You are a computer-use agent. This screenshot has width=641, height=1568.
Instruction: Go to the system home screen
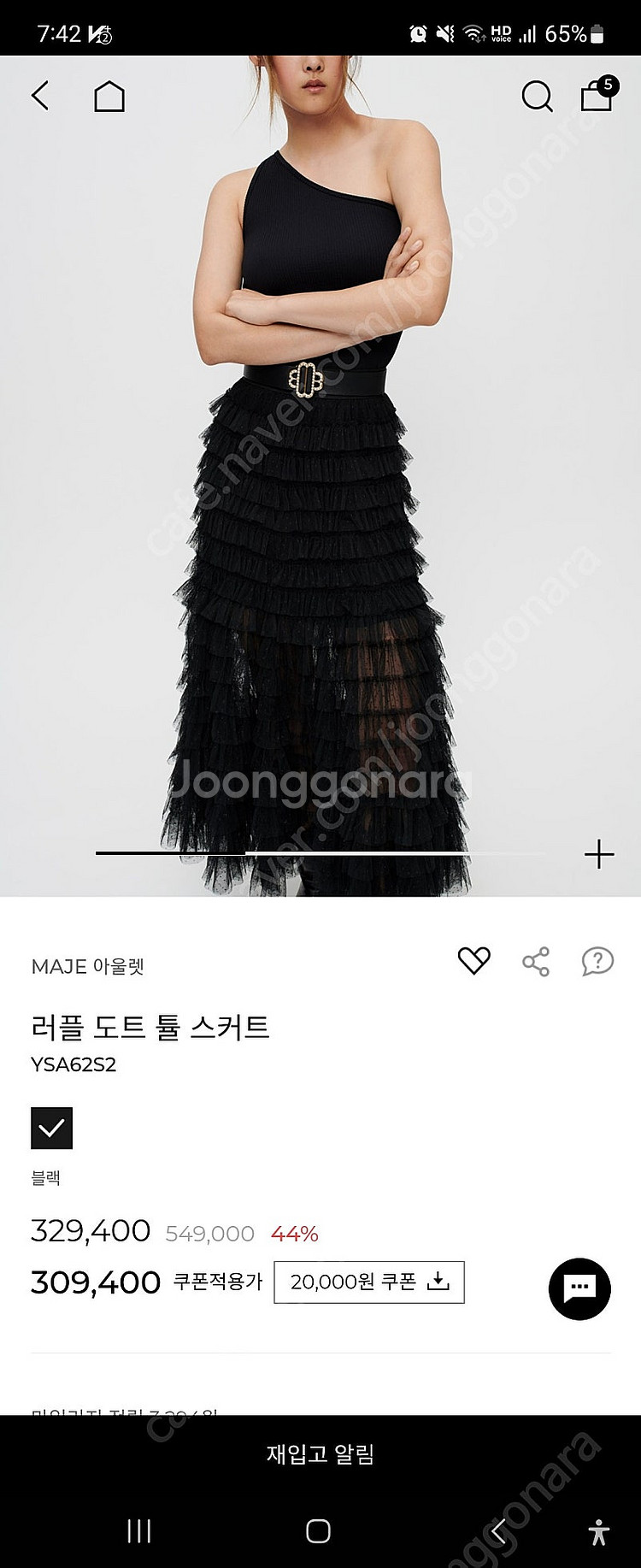pyautogui.click(x=318, y=1530)
